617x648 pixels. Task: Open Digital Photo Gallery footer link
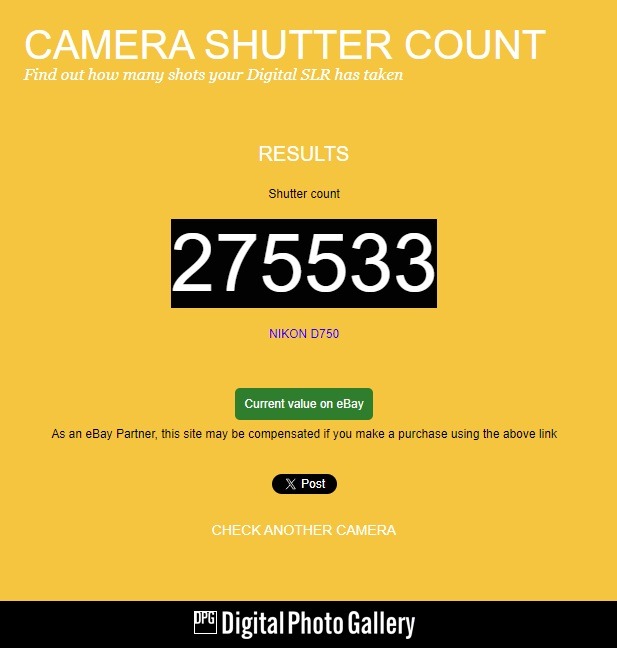pos(304,624)
